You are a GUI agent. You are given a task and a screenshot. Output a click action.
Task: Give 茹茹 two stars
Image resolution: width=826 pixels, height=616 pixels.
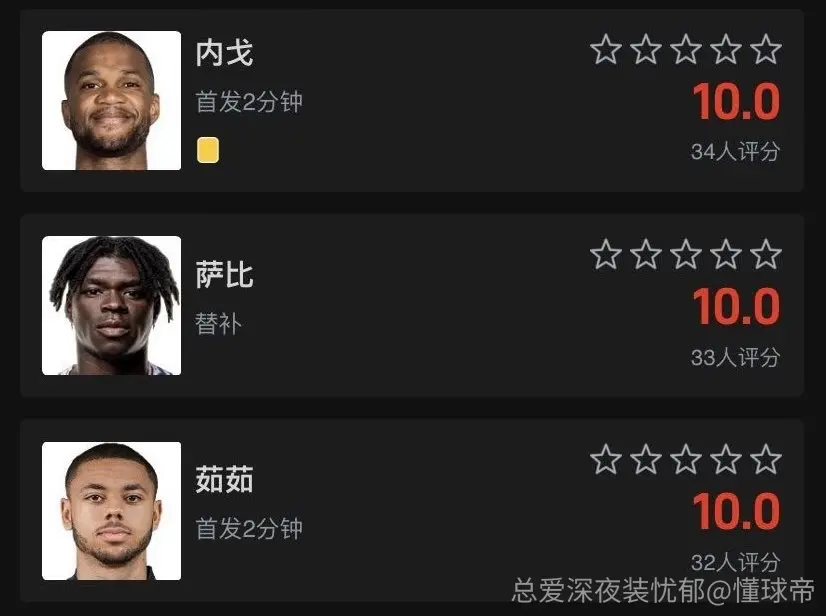pyautogui.click(x=646, y=459)
